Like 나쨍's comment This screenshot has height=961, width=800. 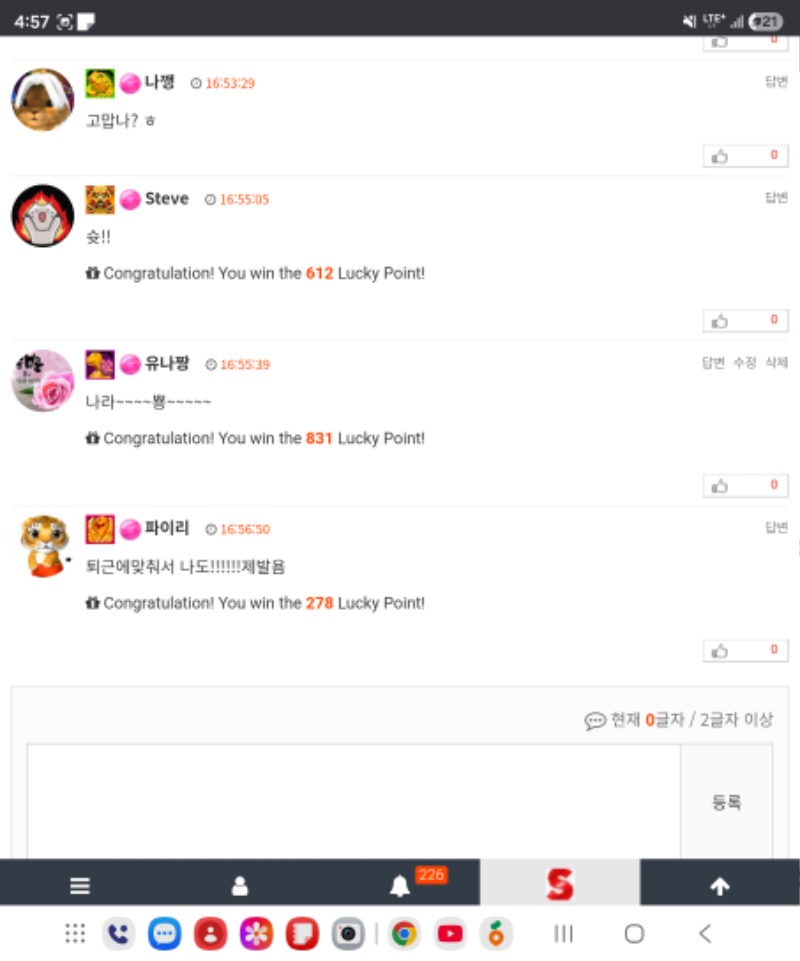click(745, 156)
